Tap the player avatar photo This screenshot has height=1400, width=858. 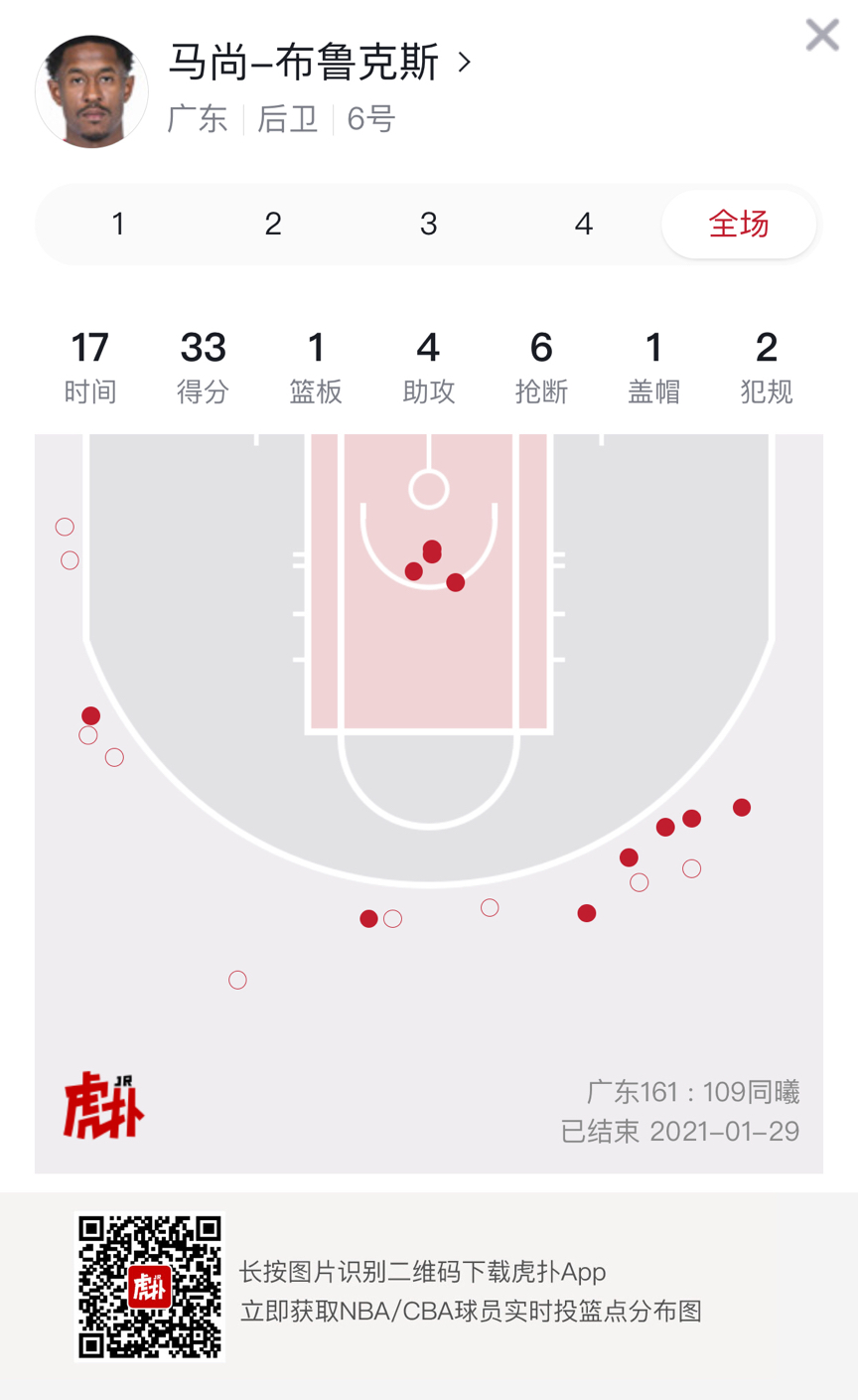(91, 91)
